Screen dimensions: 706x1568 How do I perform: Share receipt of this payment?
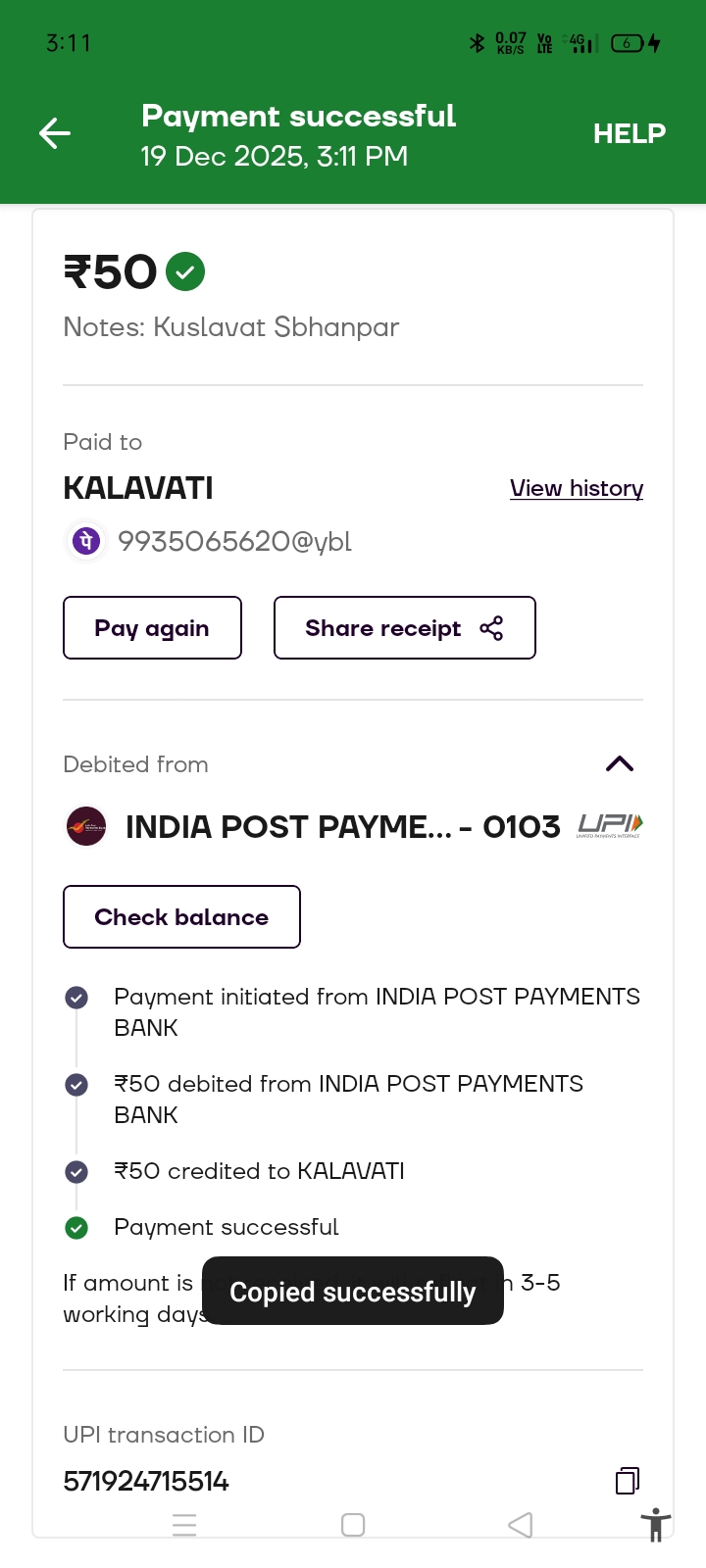pos(404,628)
